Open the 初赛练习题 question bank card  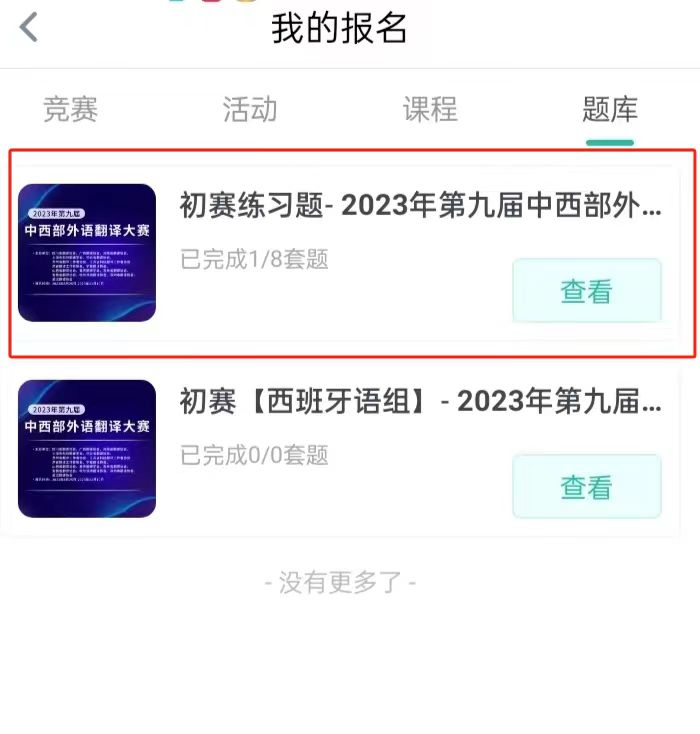click(420, 207)
